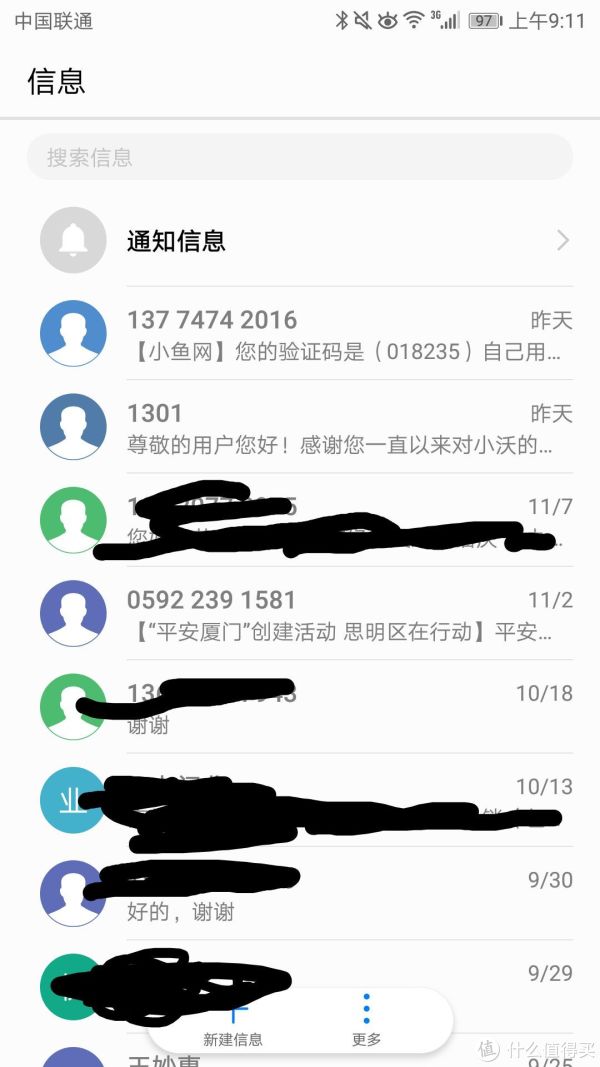Open the 通知信息 notification messages row
Viewport: 600px width, 1067px height.
tap(300, 240)
